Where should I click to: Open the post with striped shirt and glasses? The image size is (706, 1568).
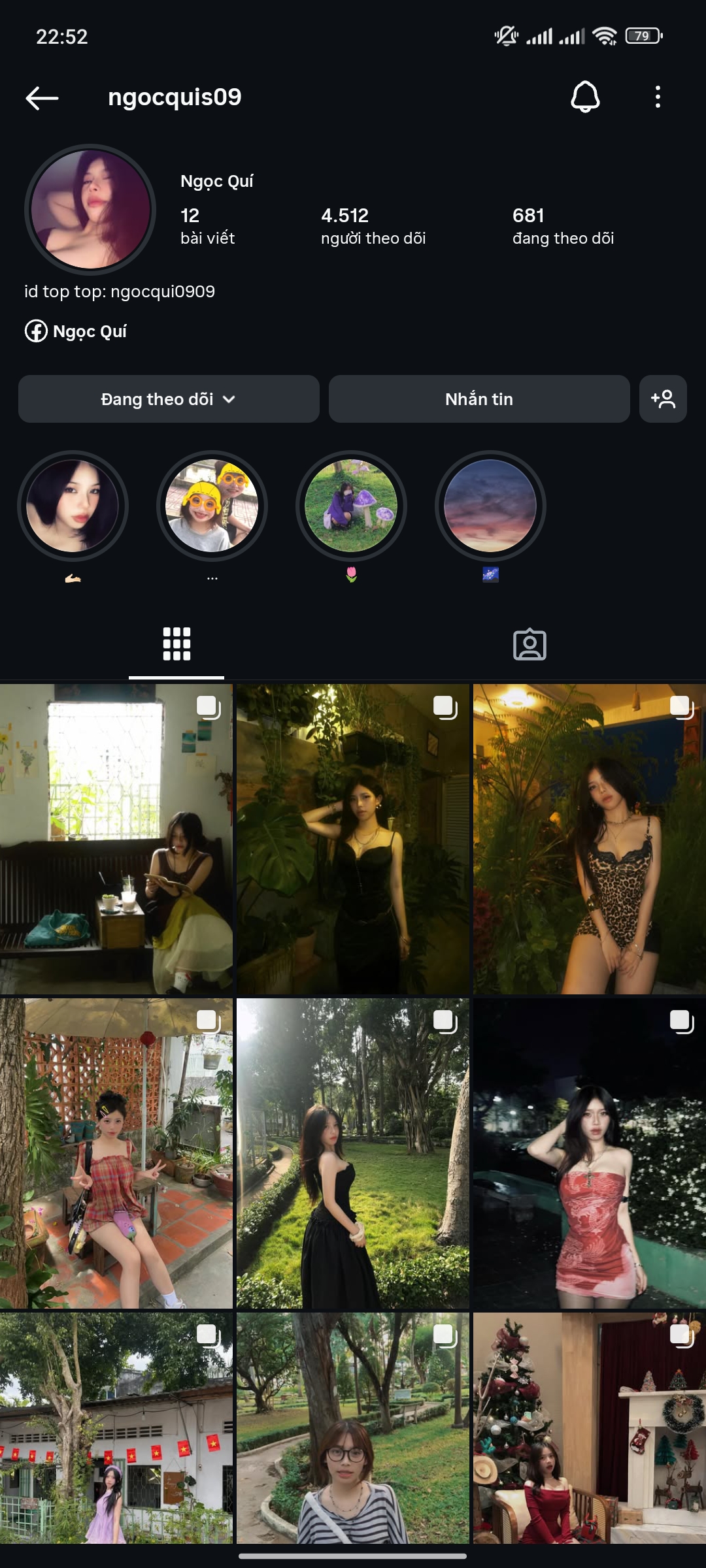click(353, 1428)
